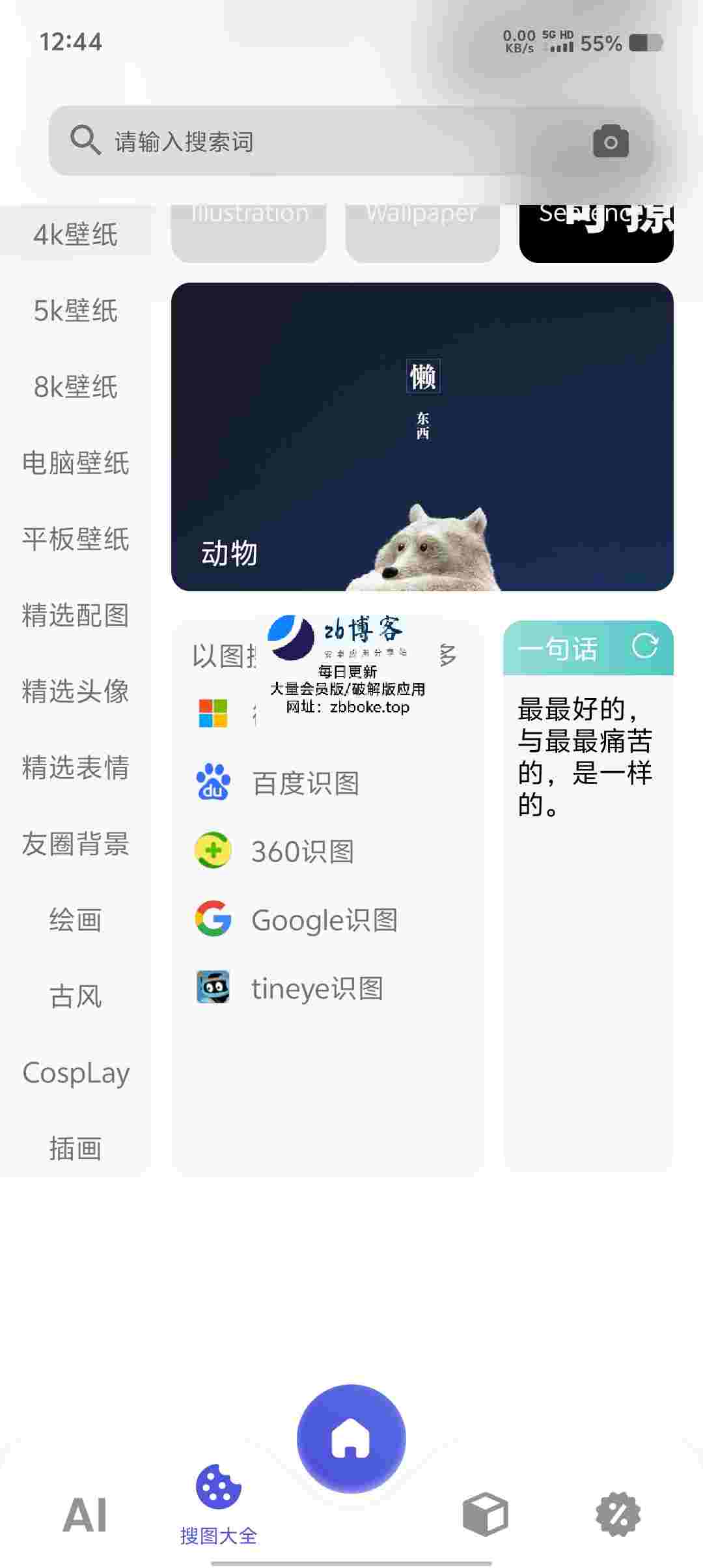Open the cube toolbox tab
This screenshot has height=1568, width=703.
click(x=485, y=1514)
